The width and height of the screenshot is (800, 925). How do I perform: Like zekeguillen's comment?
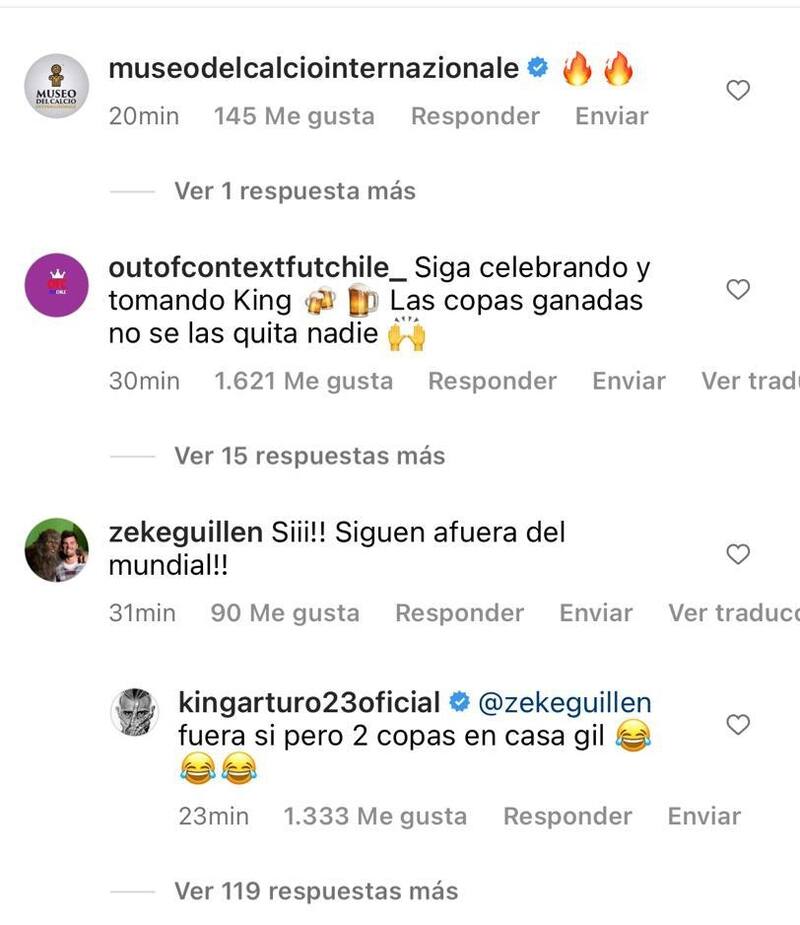point(737,554)
